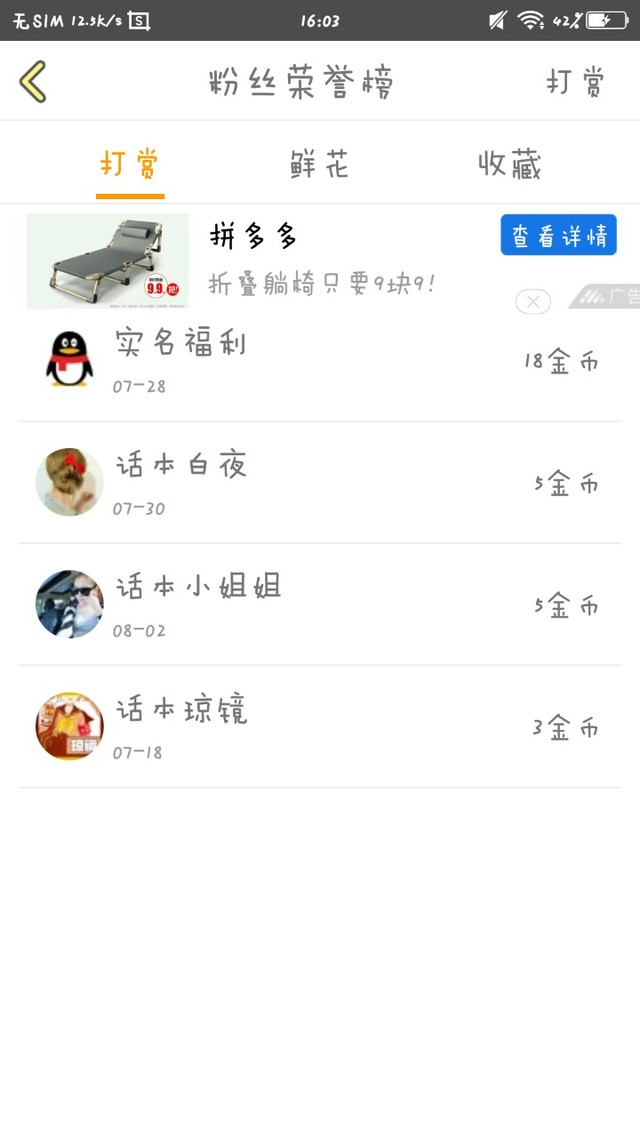Select the 打赏 tab
The width and height of the screenshot is (640, 1138).
[130, 164]
